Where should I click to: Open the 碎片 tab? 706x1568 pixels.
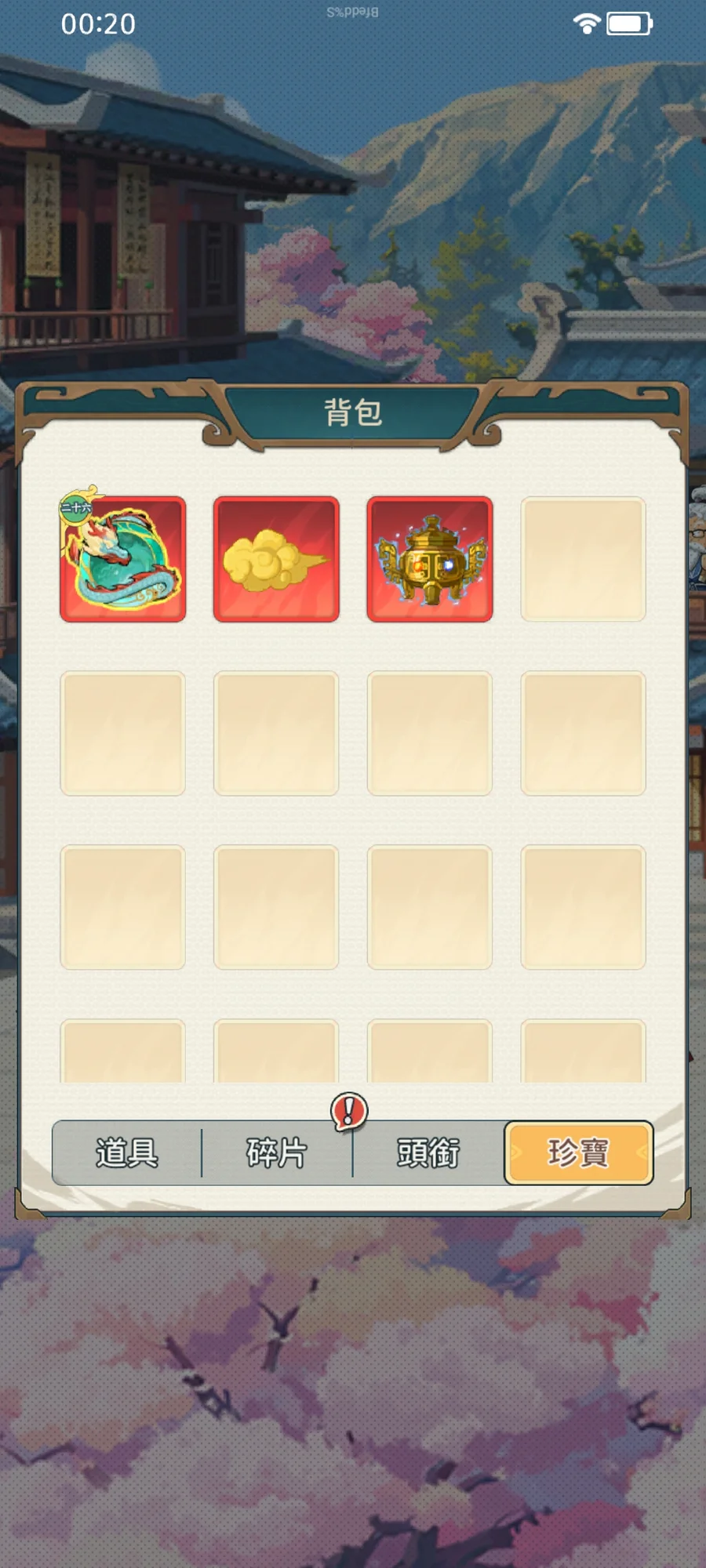277,1152
